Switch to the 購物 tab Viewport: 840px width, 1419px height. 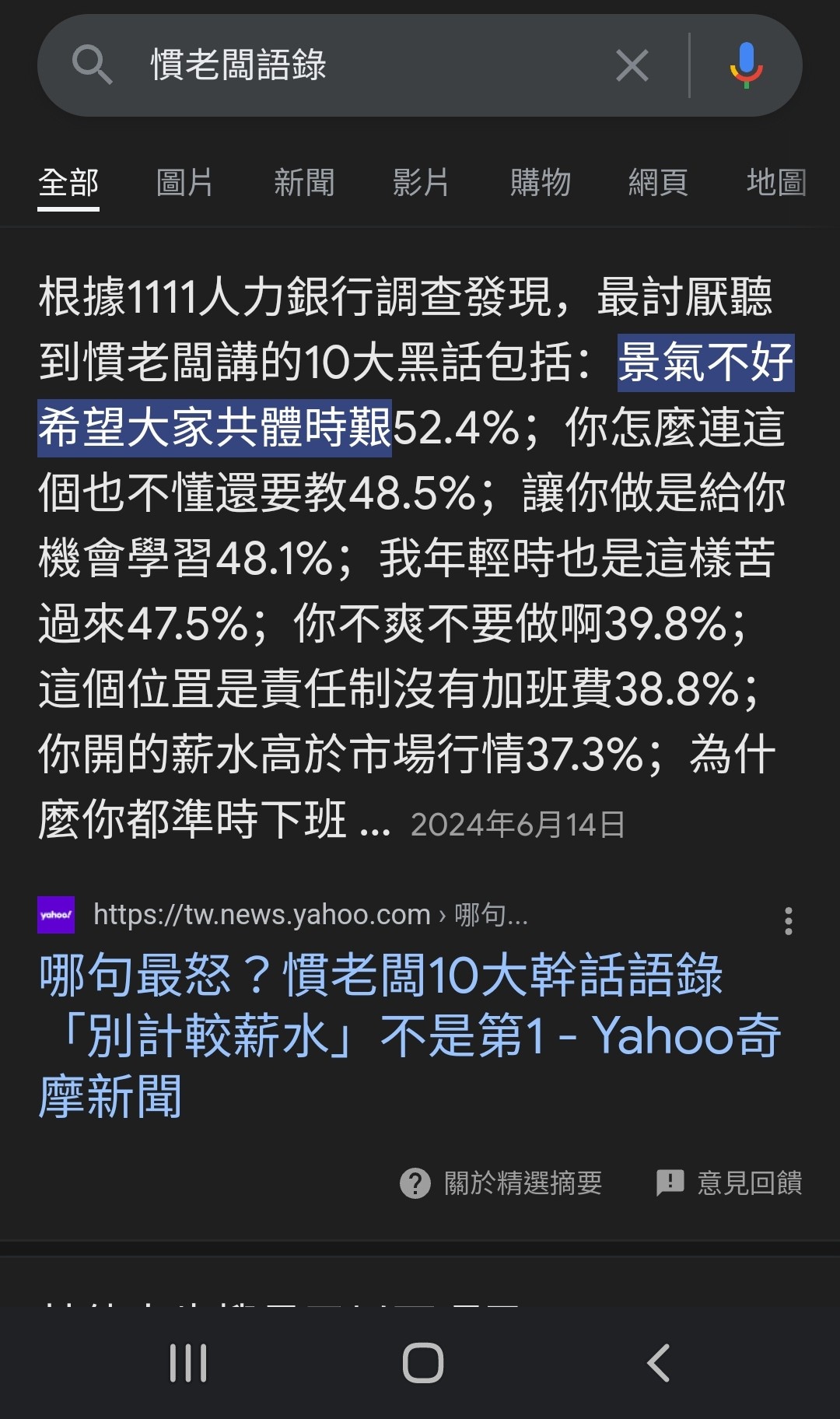coord(540,183)
